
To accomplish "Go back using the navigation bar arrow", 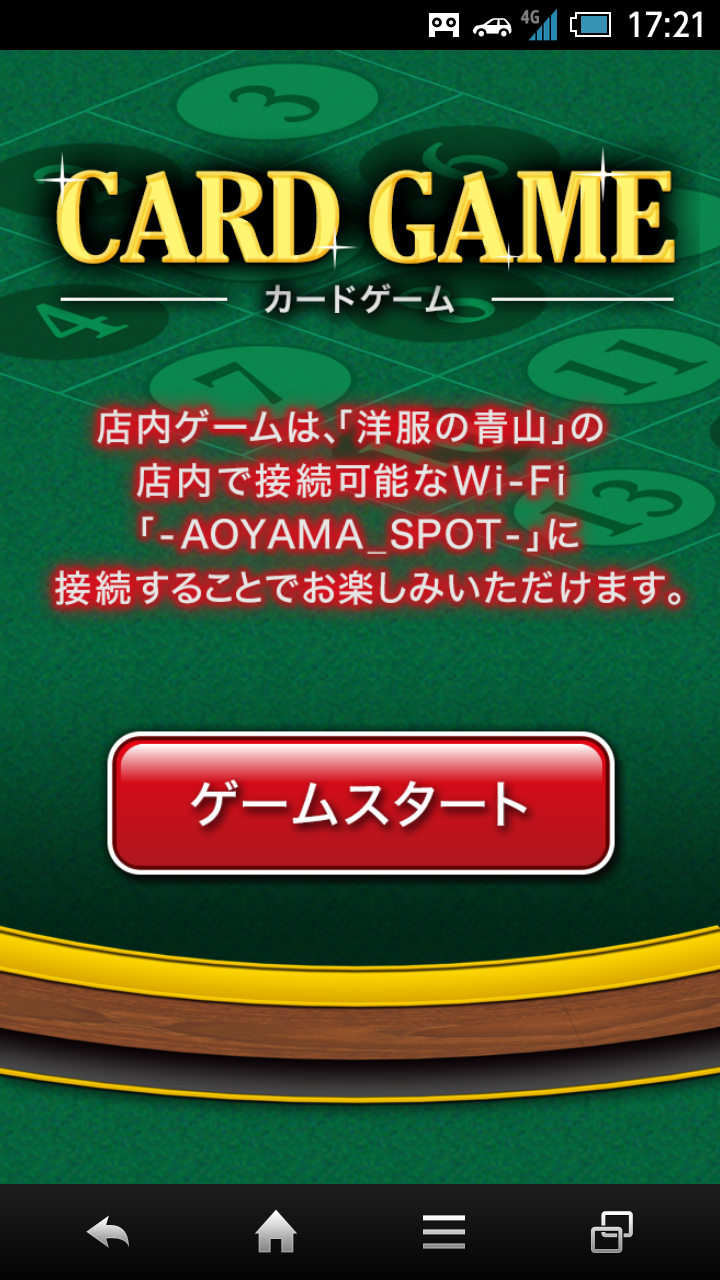I will [x=108, y=1232].
